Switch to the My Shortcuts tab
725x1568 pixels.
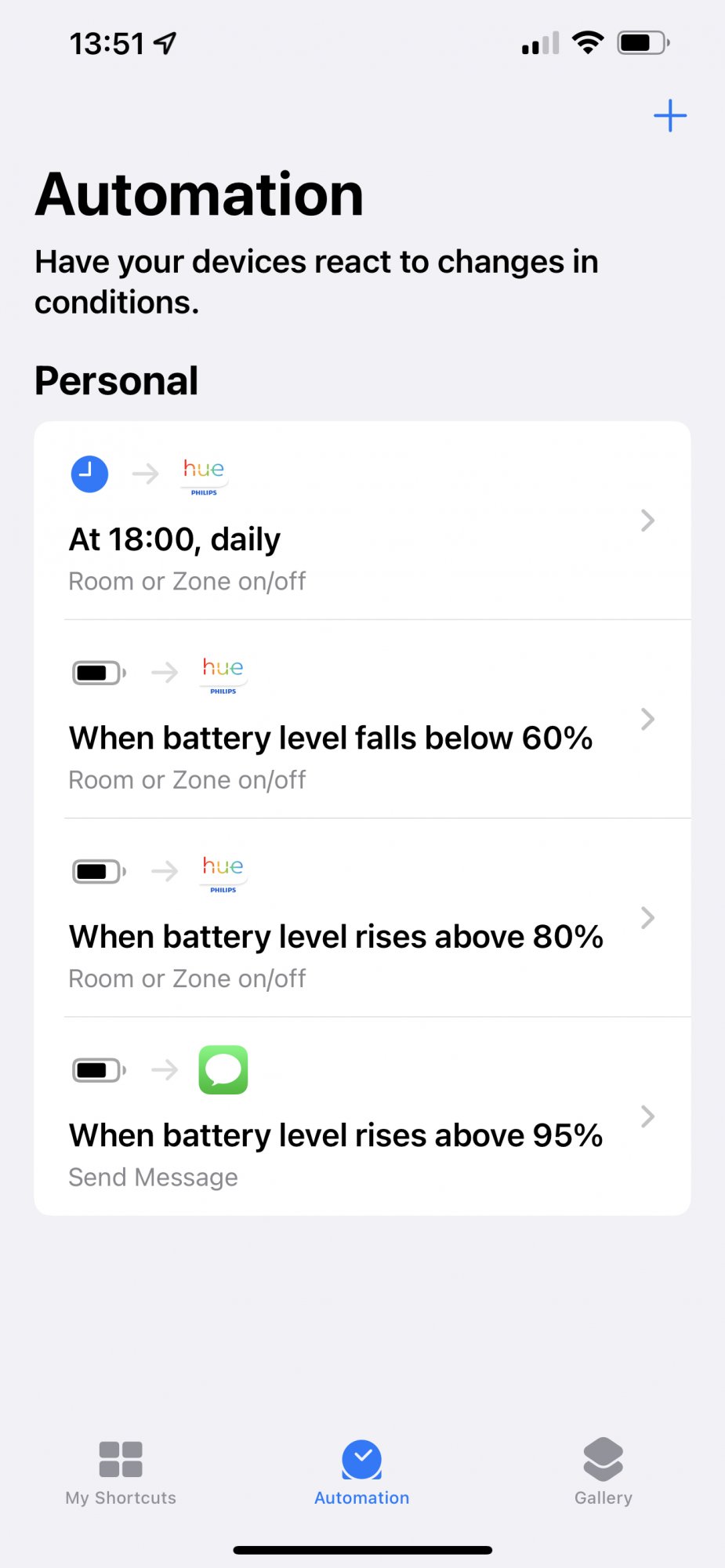121,1473
